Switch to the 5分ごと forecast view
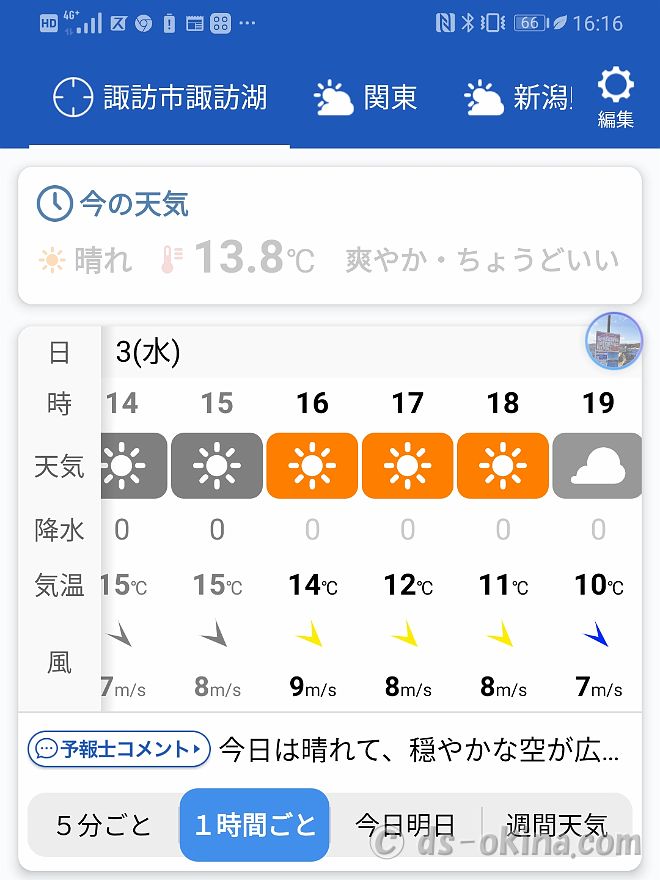 click(104, 825)
